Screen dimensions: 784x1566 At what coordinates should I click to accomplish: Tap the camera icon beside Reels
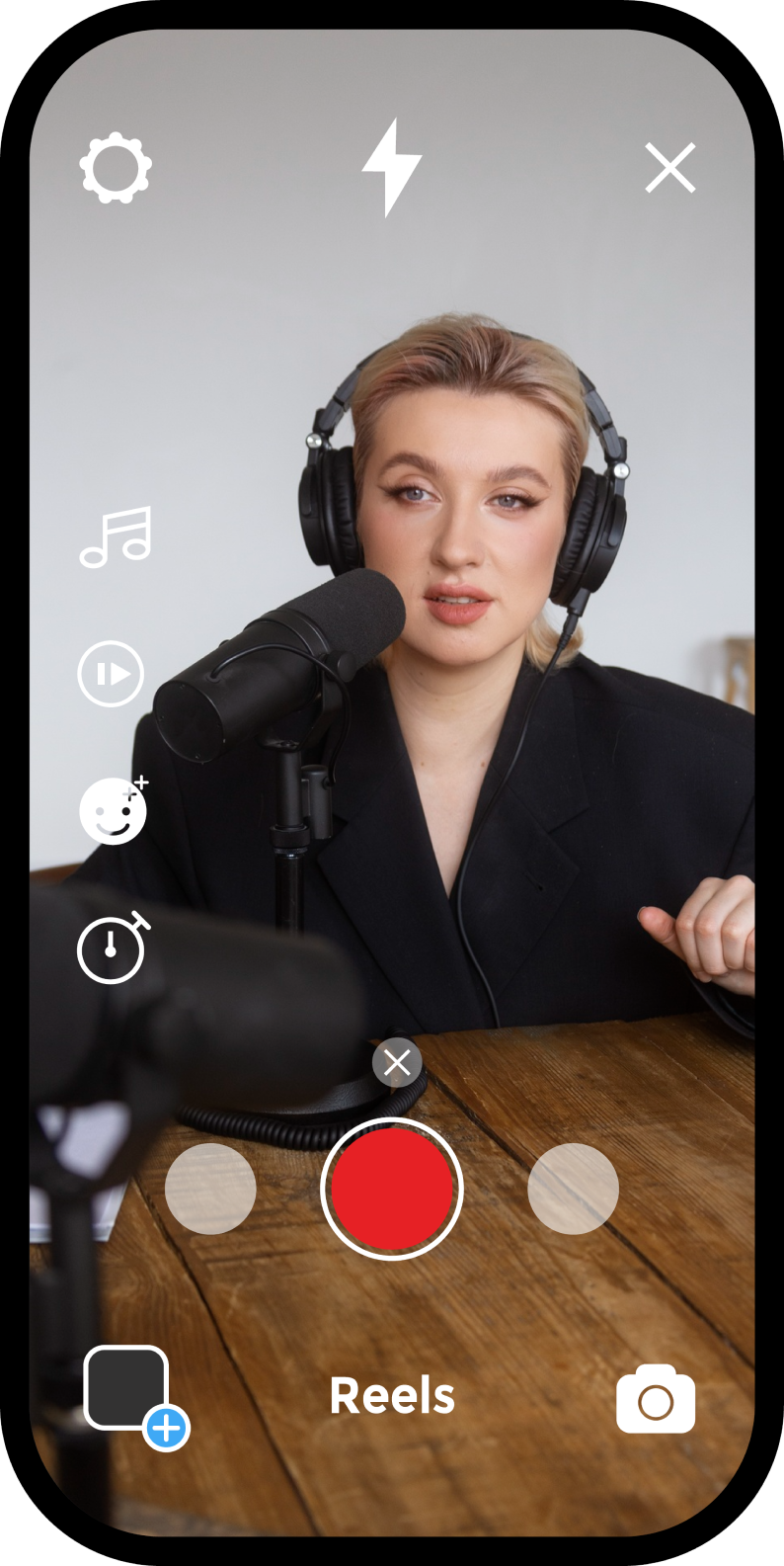tap(656, 1399)
